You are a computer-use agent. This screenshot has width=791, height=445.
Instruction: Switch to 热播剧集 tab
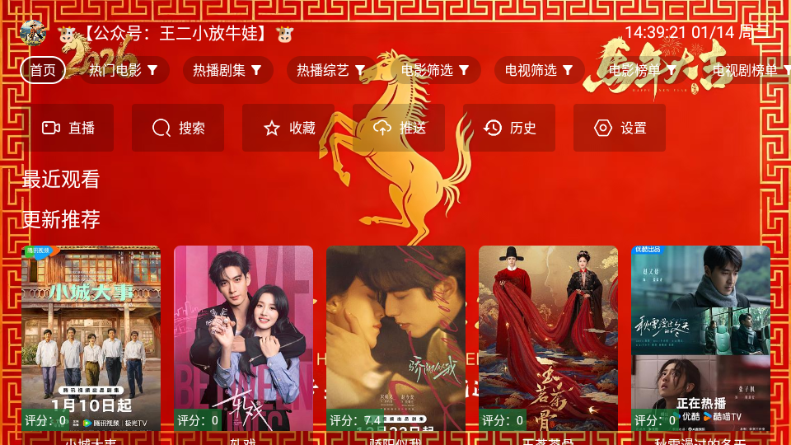click(x=227, y=70)
